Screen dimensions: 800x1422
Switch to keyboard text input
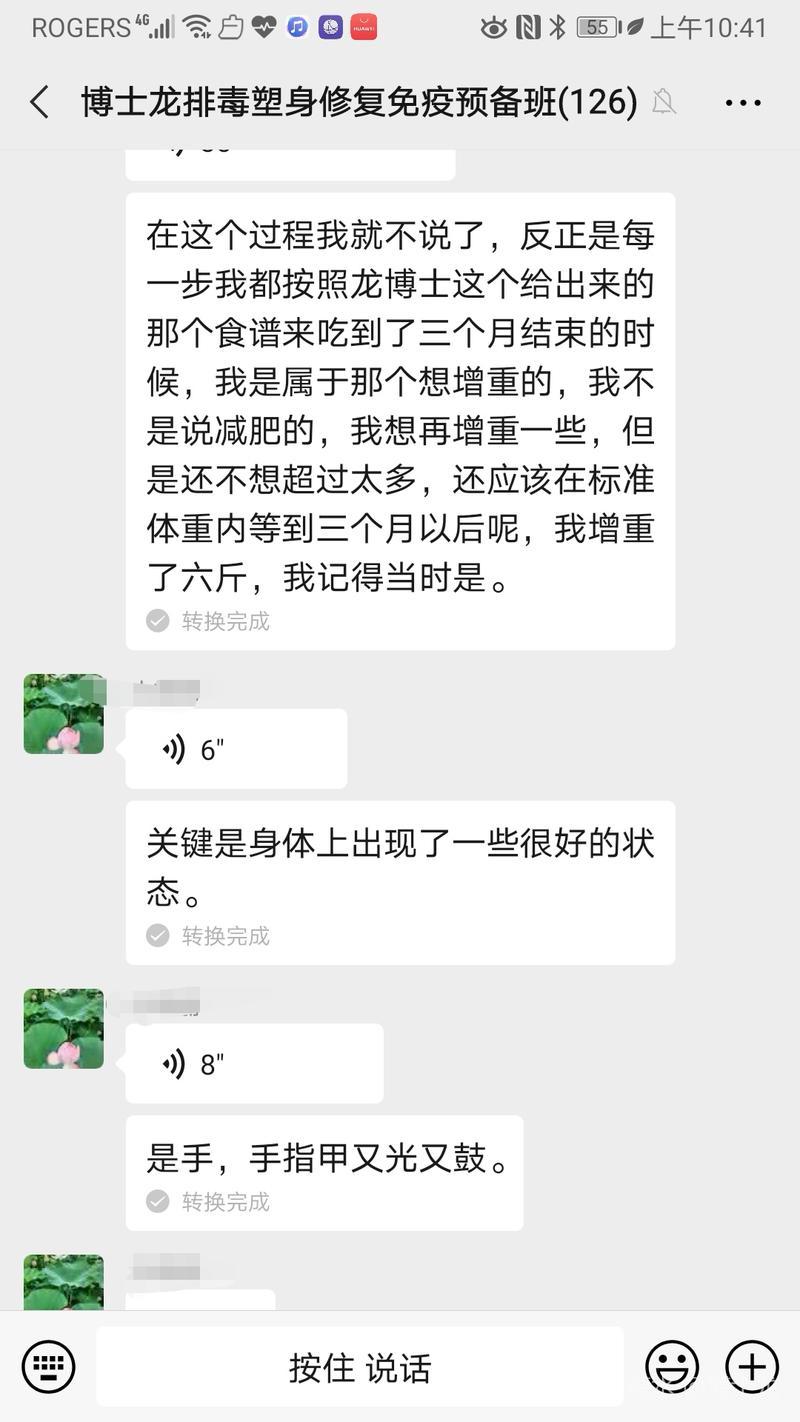[x=48, y=1366]
